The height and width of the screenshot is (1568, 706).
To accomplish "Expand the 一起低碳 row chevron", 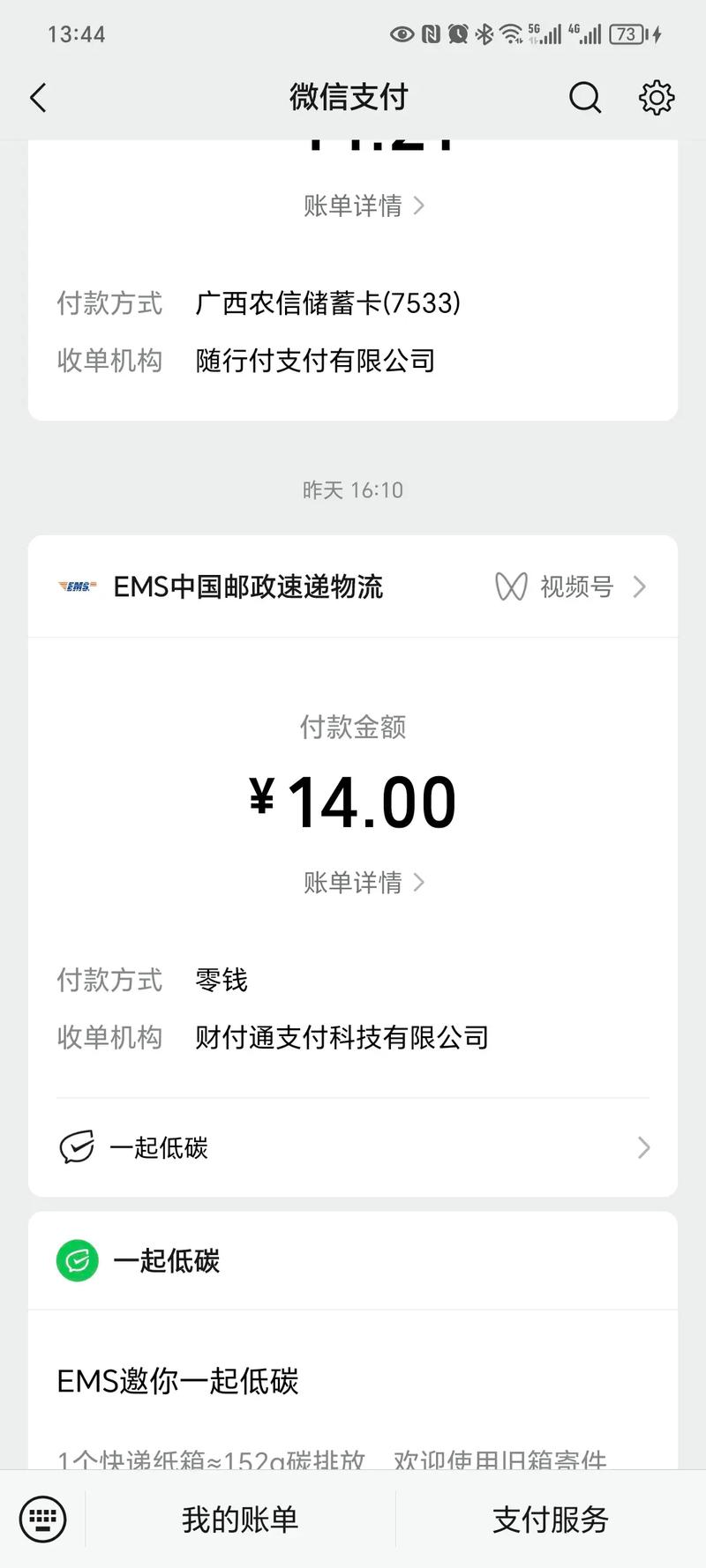I will coord(642,1147).
